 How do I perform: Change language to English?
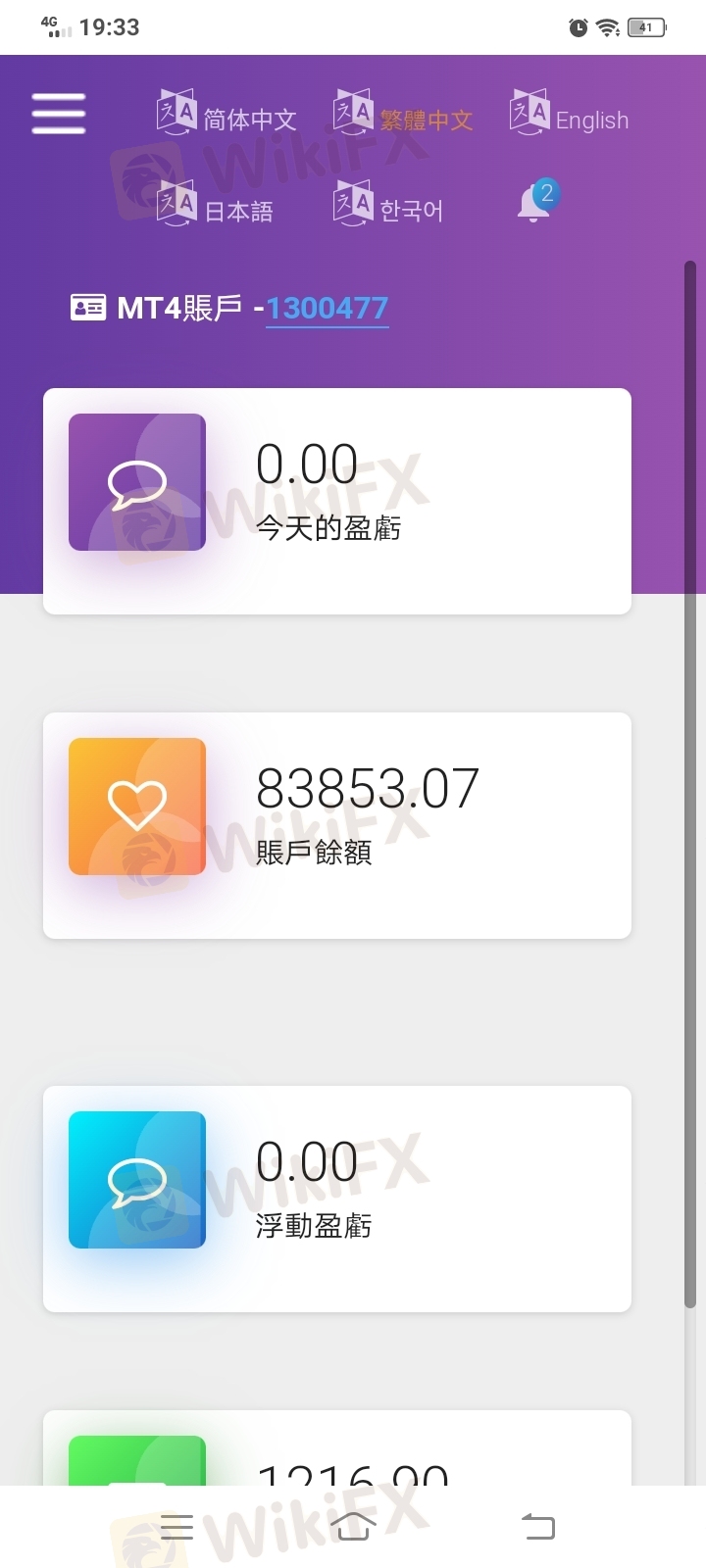(x=569, y=114)
